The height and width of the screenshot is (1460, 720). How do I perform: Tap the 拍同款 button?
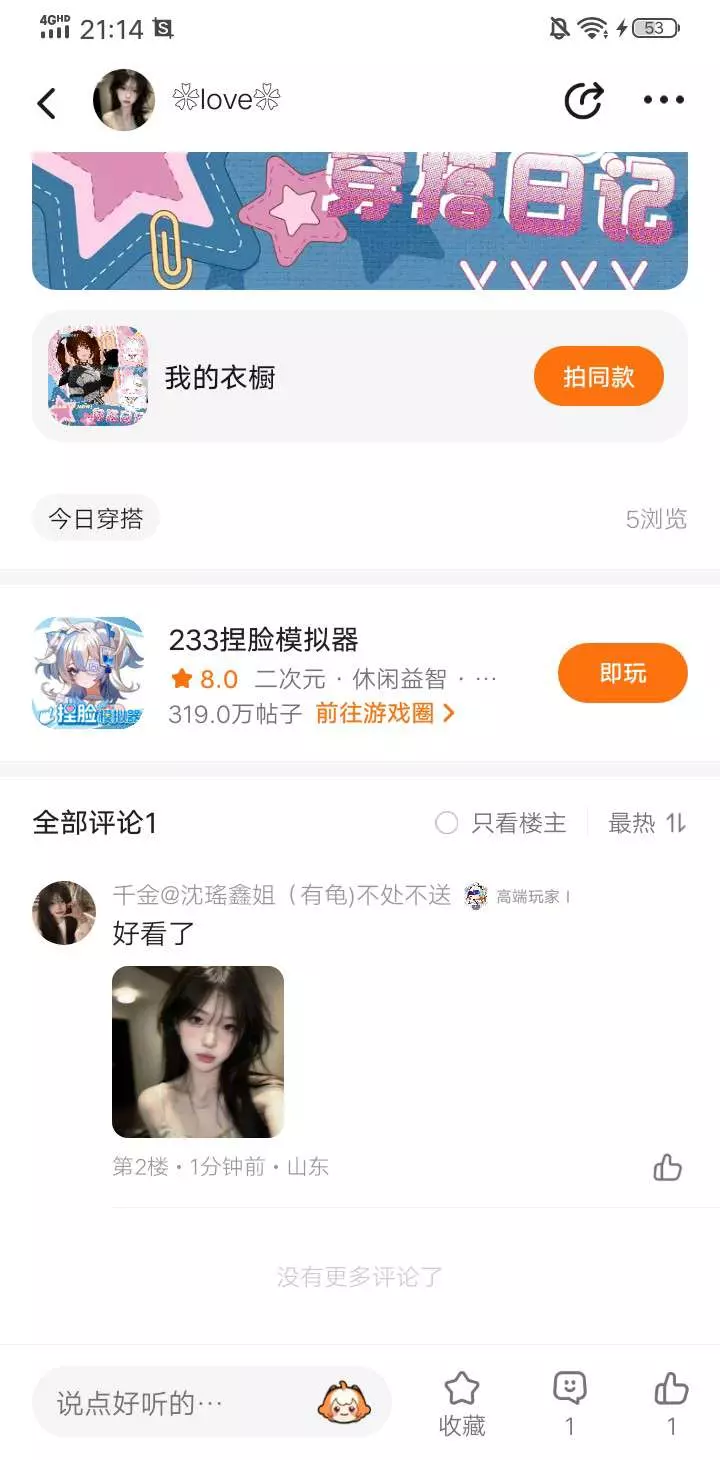[598, 376]
